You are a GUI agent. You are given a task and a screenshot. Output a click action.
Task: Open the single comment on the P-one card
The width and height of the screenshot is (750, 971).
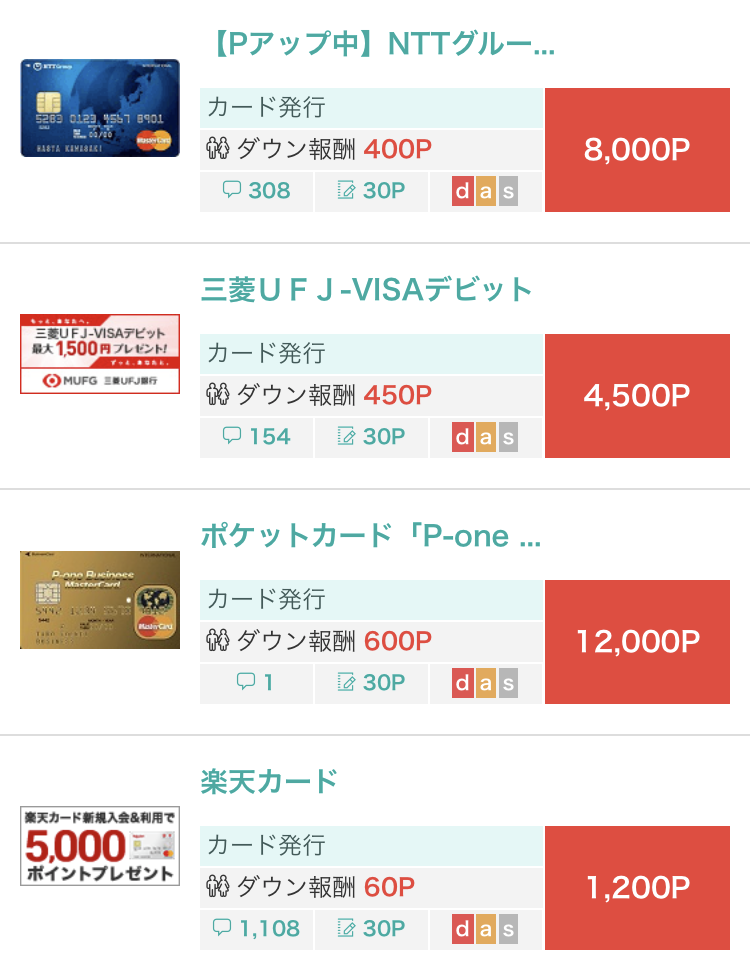tap(256, 683)
